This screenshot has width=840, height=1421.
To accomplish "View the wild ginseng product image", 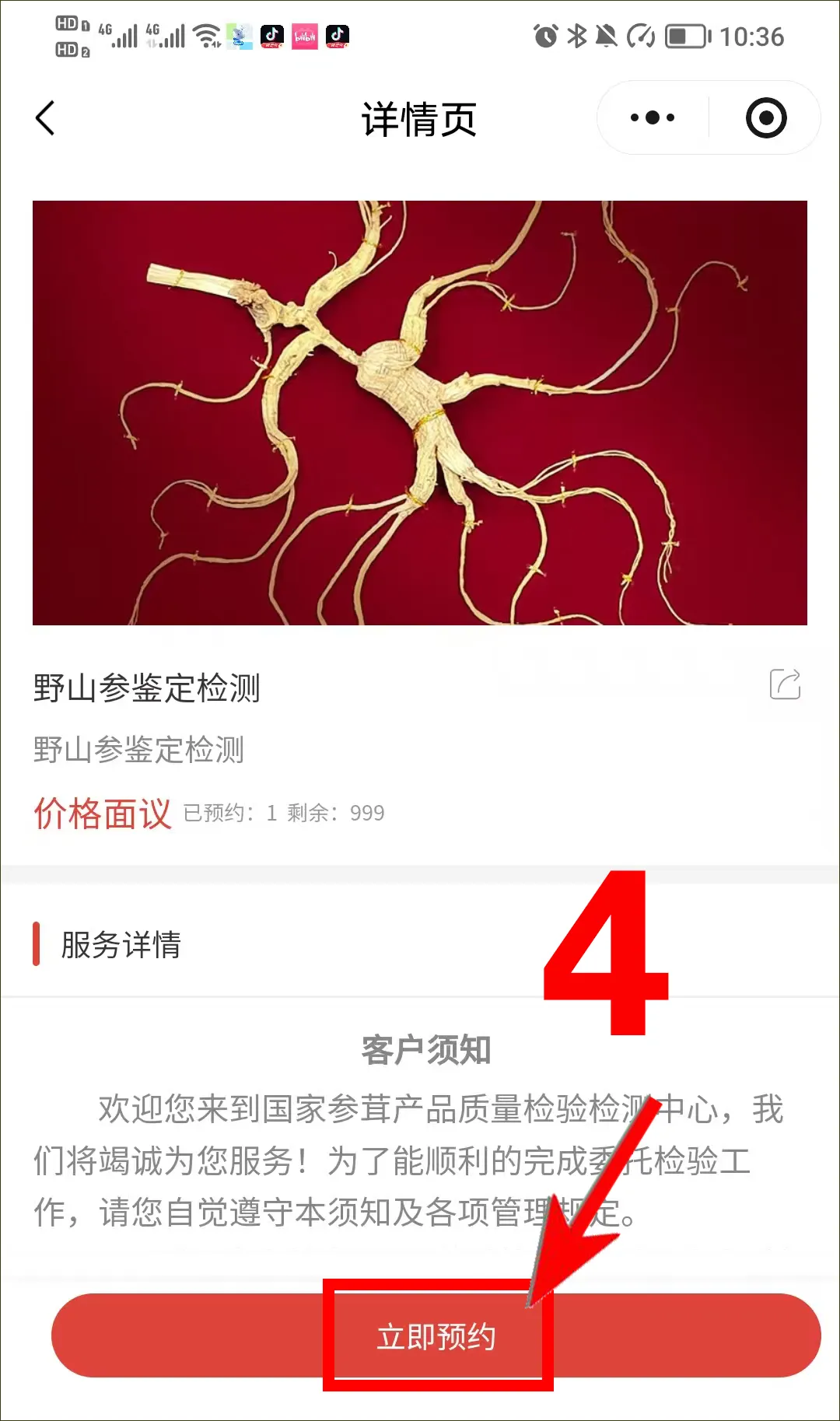I will [420, 412].
